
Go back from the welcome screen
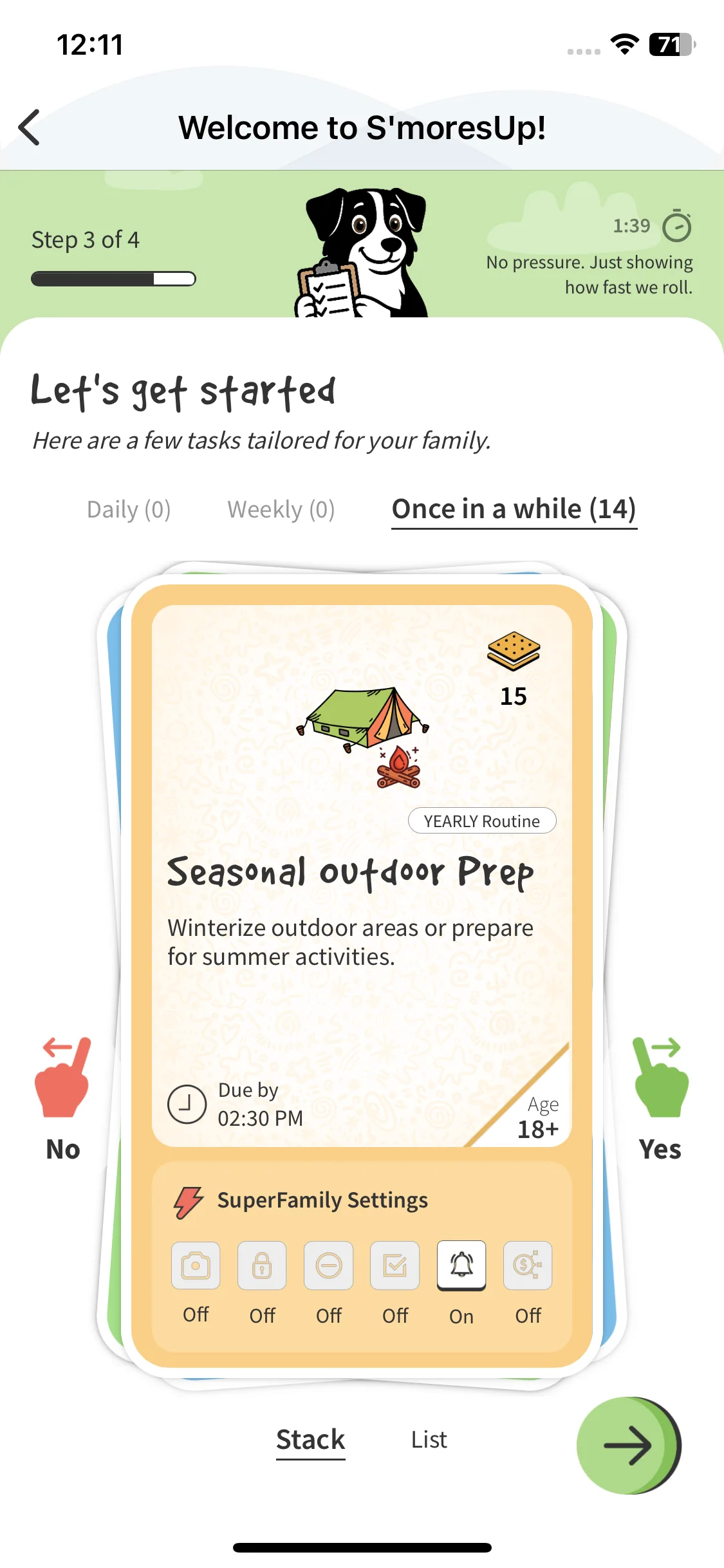[x=30, y=127]
